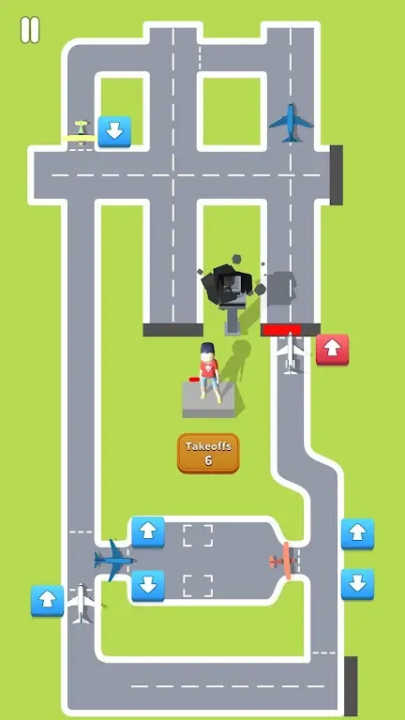This screenshot has height=720, width=405.
Task: Tap the down arrow beside the yellow plane
Action: (x=114, y=132)
